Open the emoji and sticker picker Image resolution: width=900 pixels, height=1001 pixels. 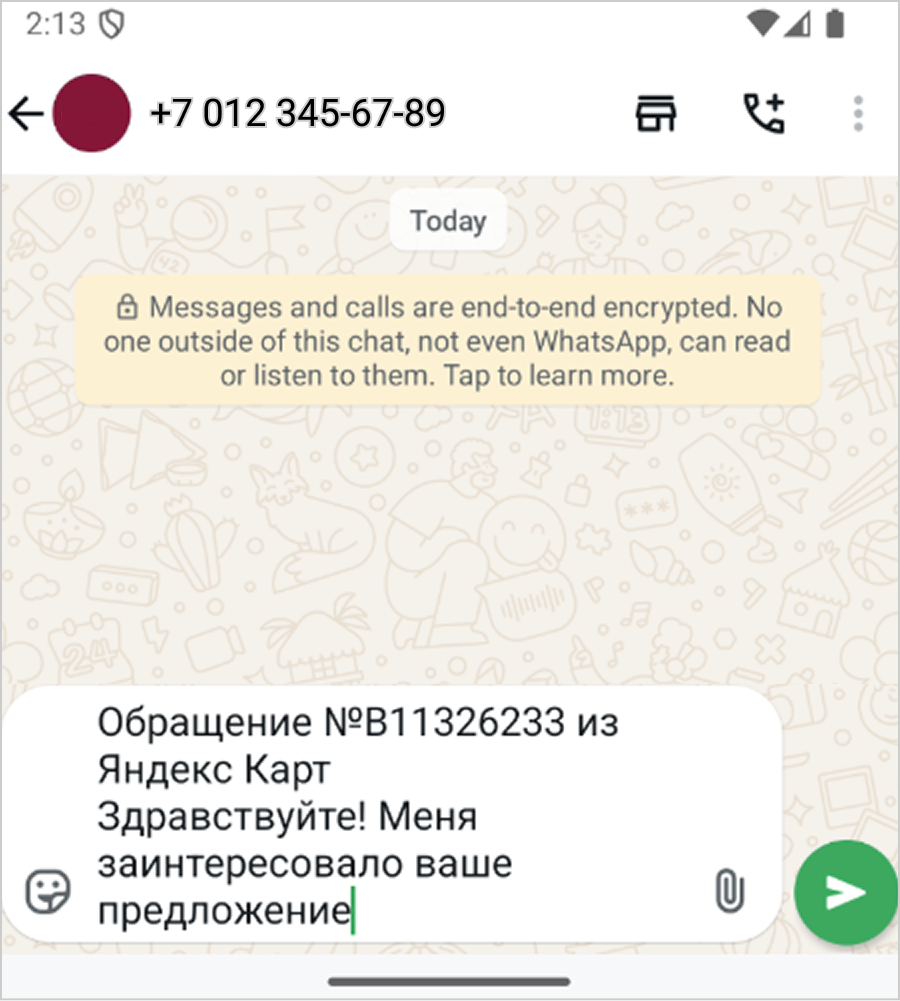coord(47,889)
